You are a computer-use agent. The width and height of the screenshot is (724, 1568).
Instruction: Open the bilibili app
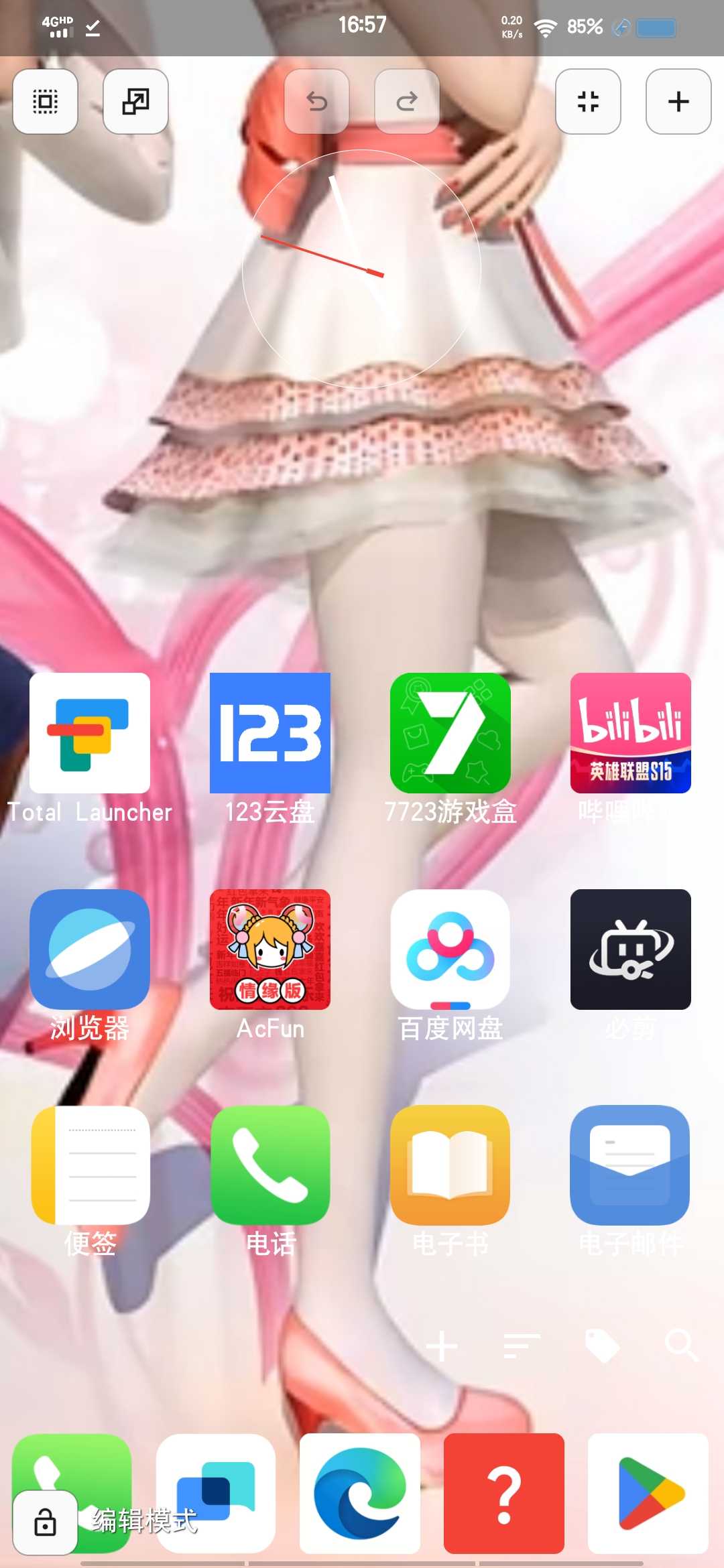(630, 733)
